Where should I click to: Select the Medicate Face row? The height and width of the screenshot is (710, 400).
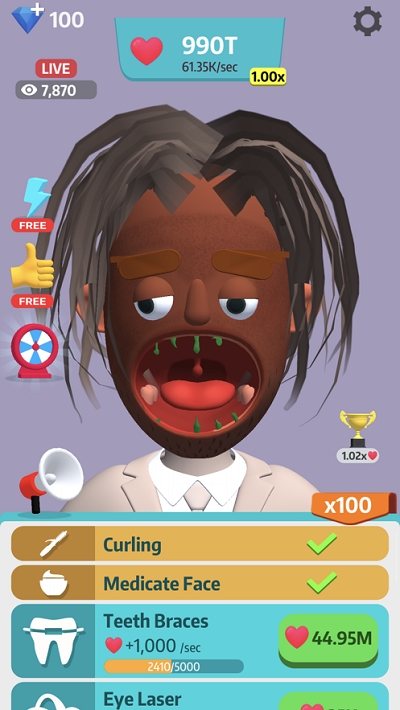(200, 583)
